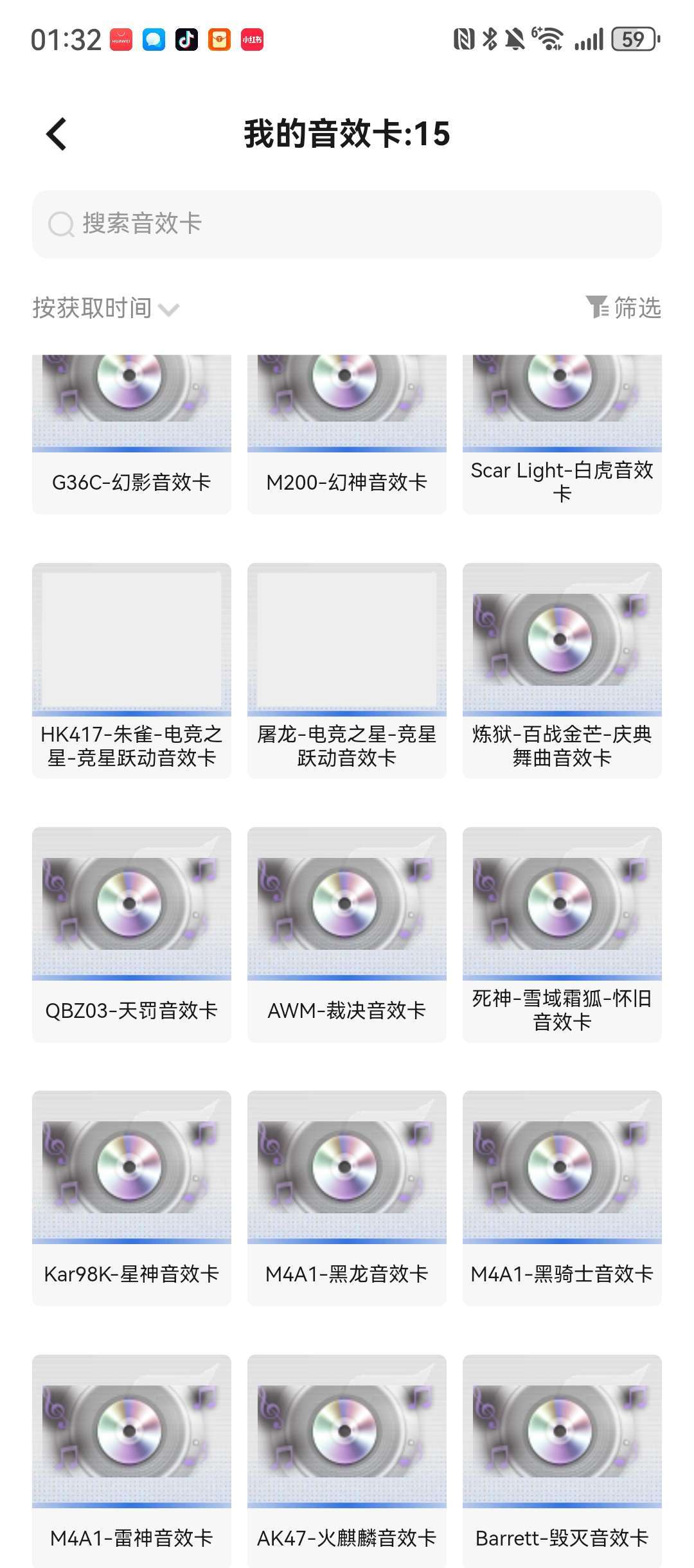Image resolution: width=694 pixels, height=1568 pixels.
Task: Tap the 搜索音效卡 search field
Action: point(347,224)
